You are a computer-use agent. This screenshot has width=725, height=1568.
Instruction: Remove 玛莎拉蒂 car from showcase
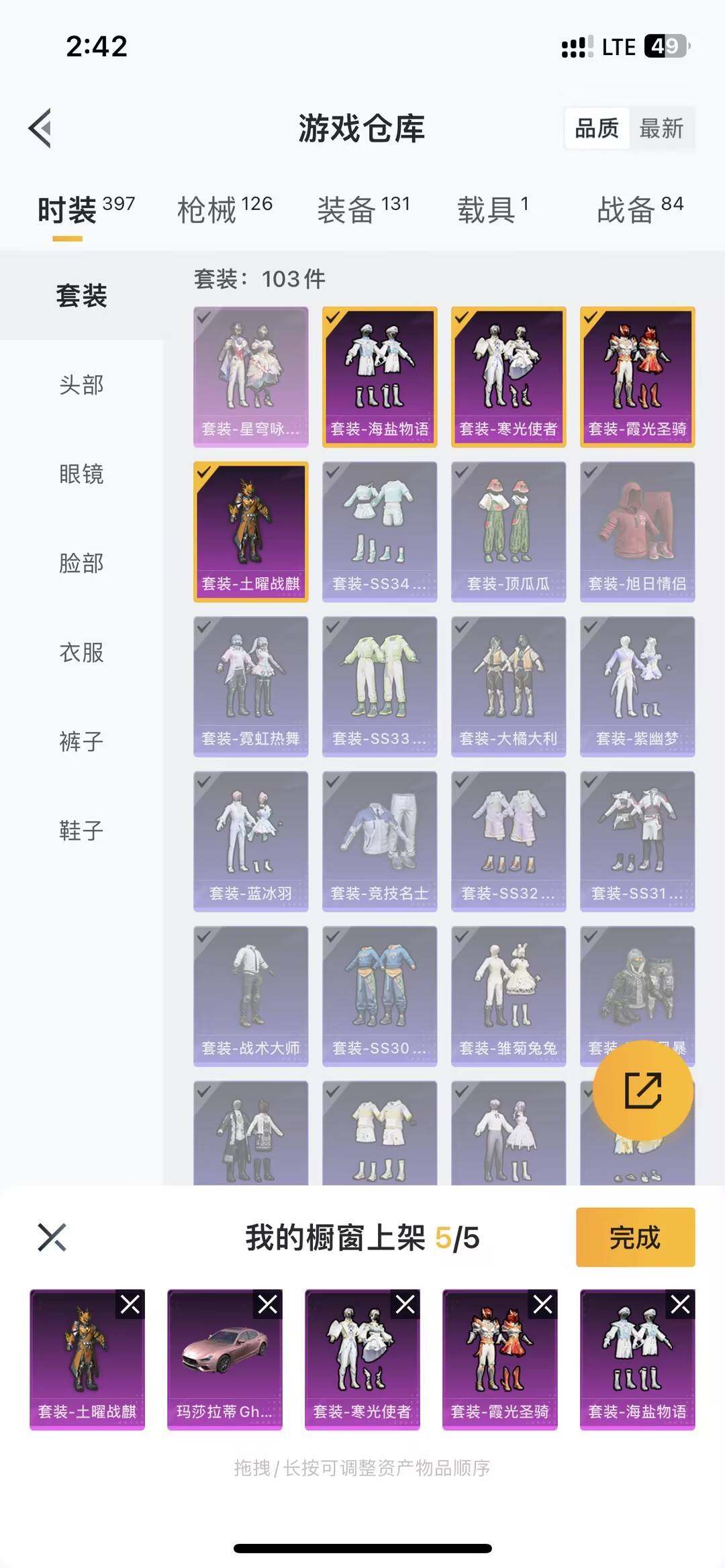268,1304
